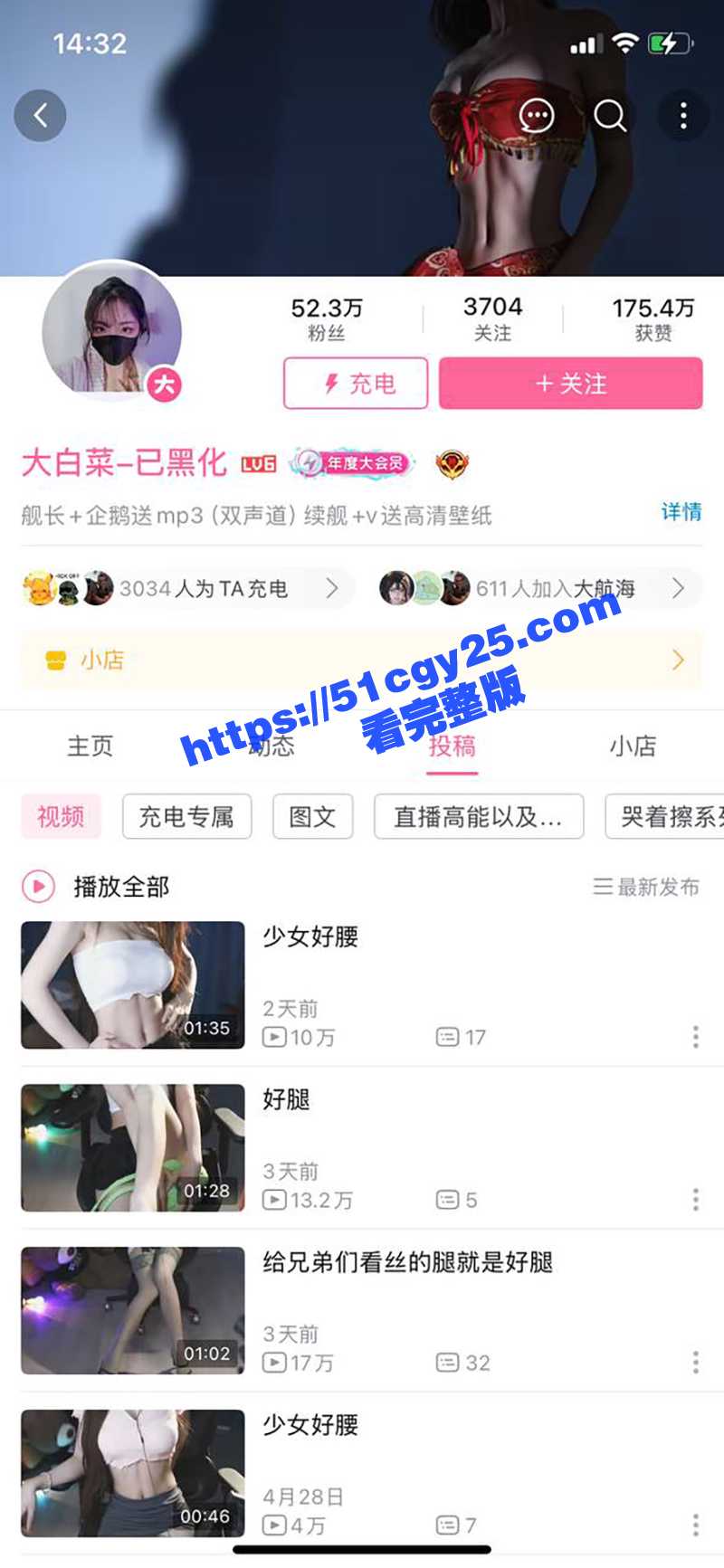Select the 直播高能以及… chip
Image resolution: width=724 pixels, height=1568 pixels.
pyautogui.click(x=478, y=817)
